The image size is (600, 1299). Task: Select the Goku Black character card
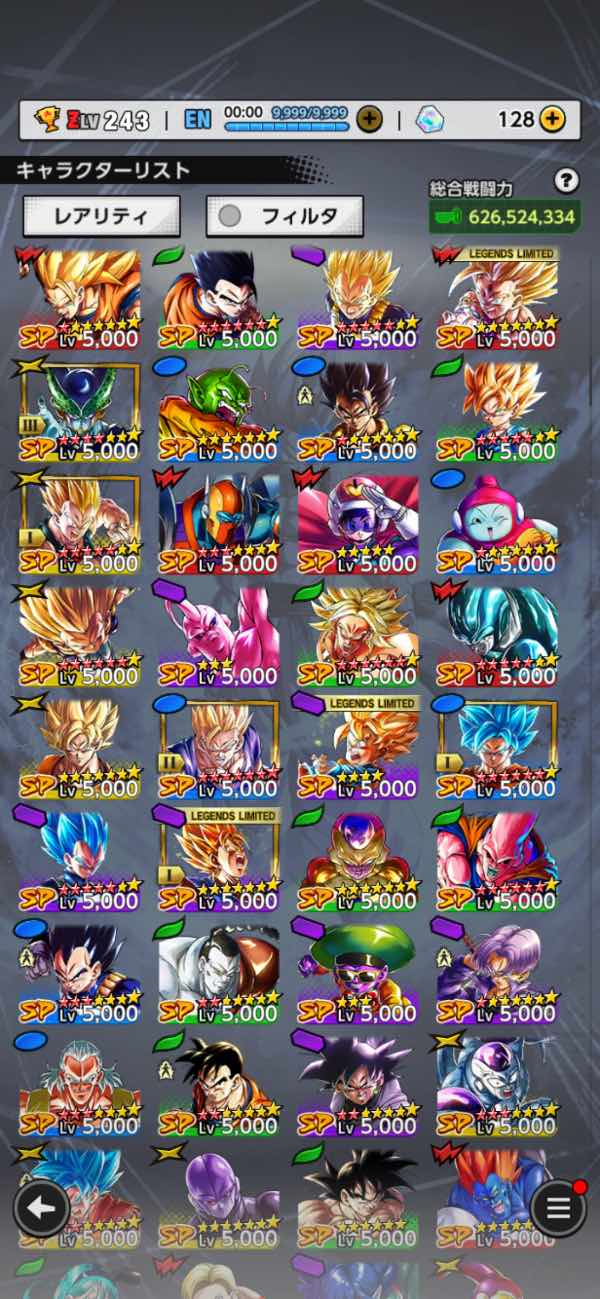[357, 1085]
